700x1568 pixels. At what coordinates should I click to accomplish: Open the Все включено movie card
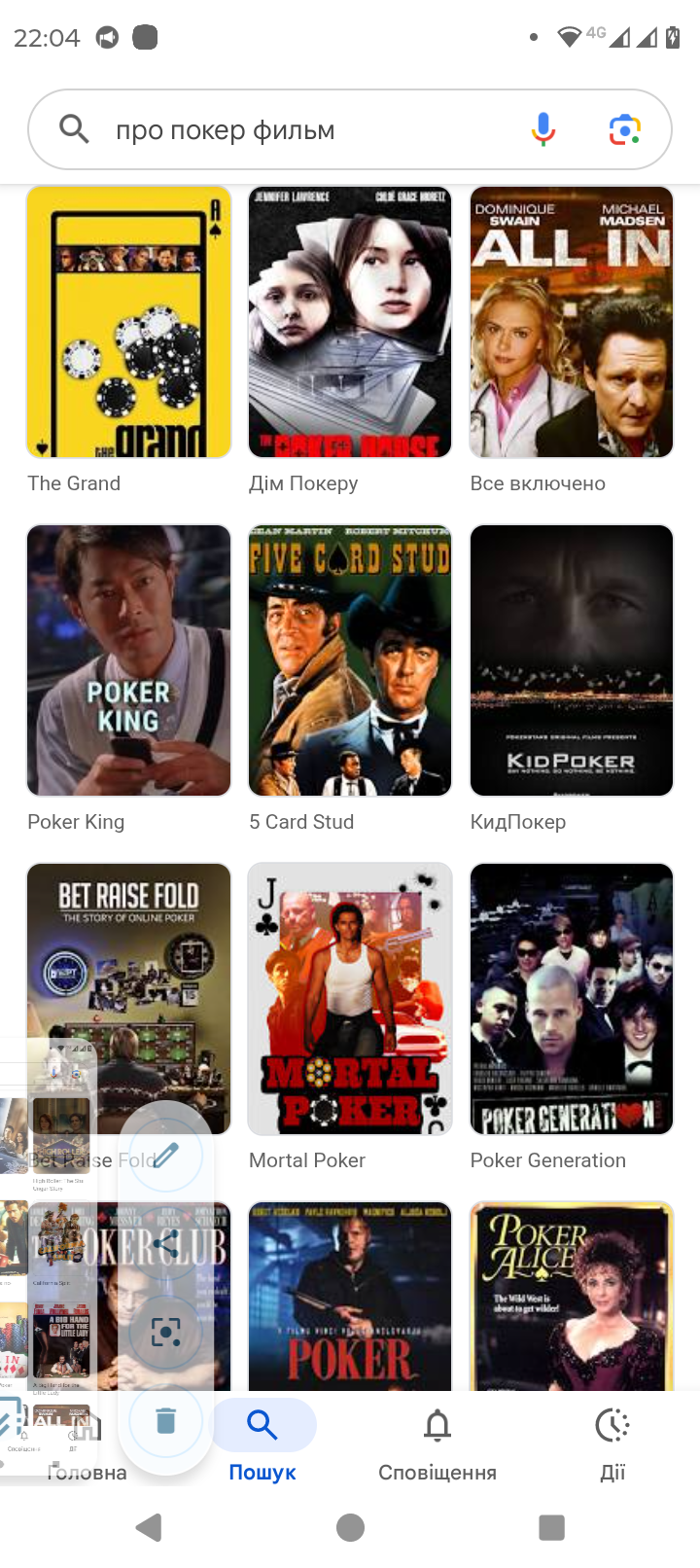pos(572,323)
